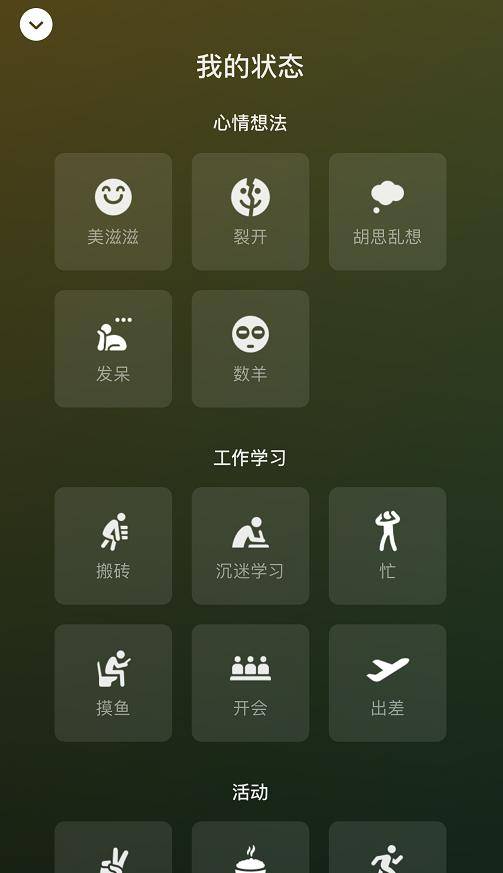The width and height of the screenshot is (503, 873).
Task: Set status to 忙
Action: (387, 546)
